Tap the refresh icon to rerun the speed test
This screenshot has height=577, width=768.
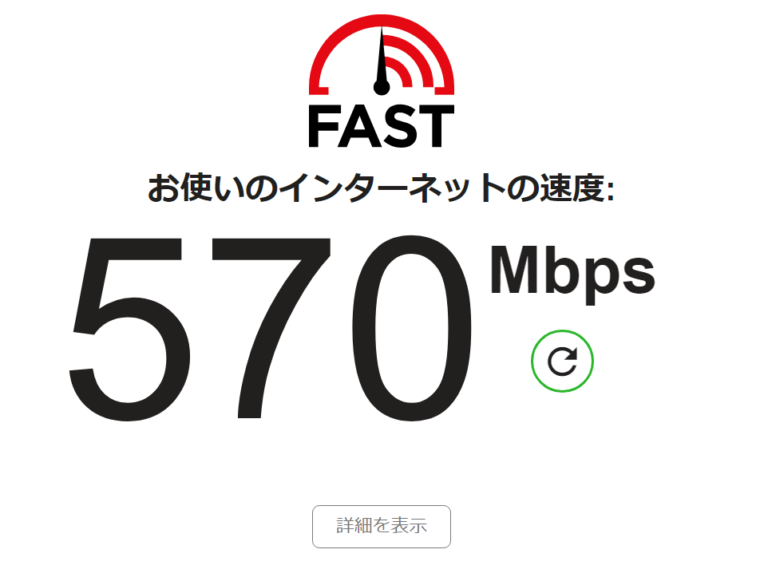tap(562, 361)
